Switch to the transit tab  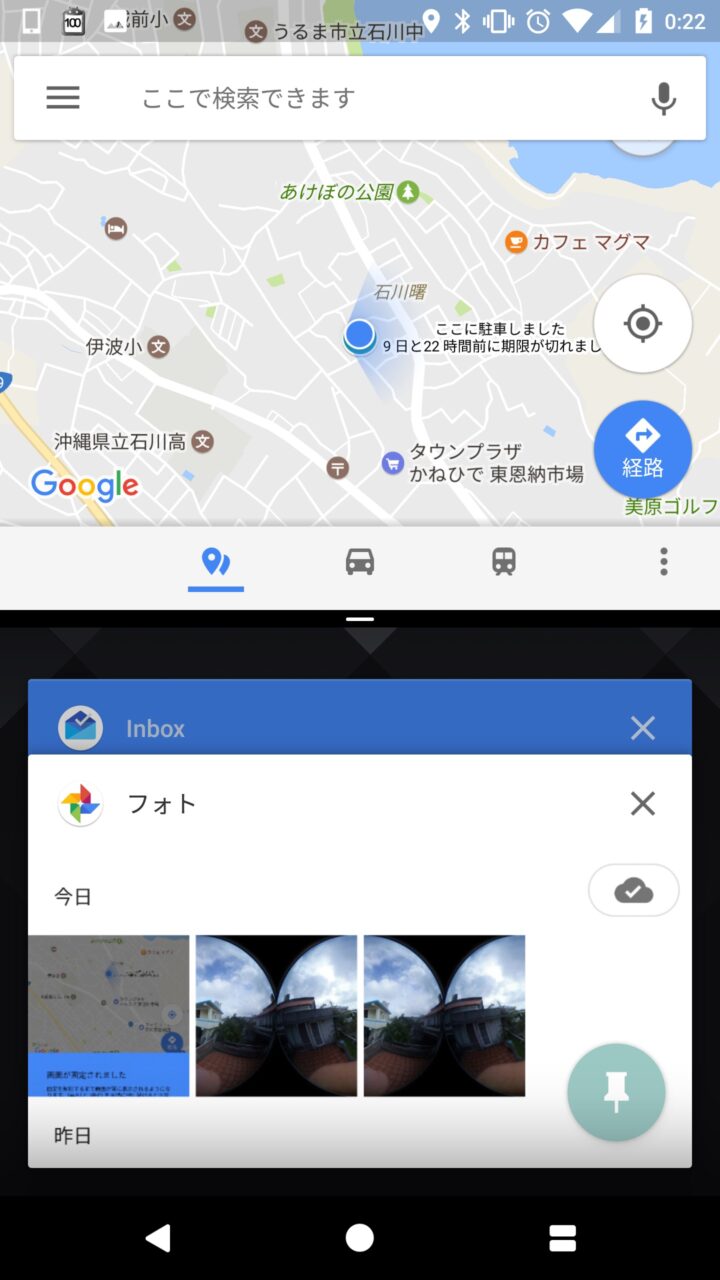coord(504,562)
